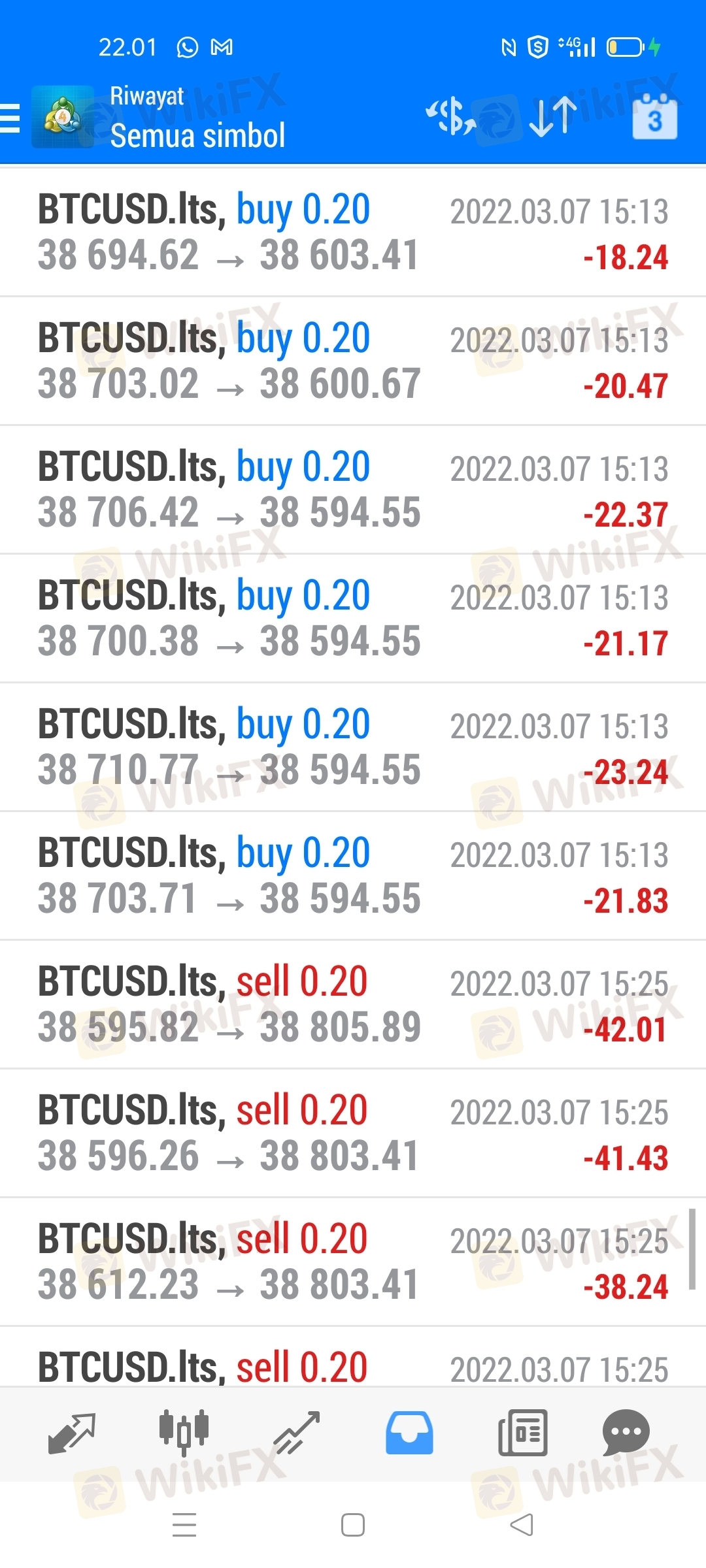Open the sell trade with loss -42.01
This screenshot has width=706, height=1568.
(353, 1005)
